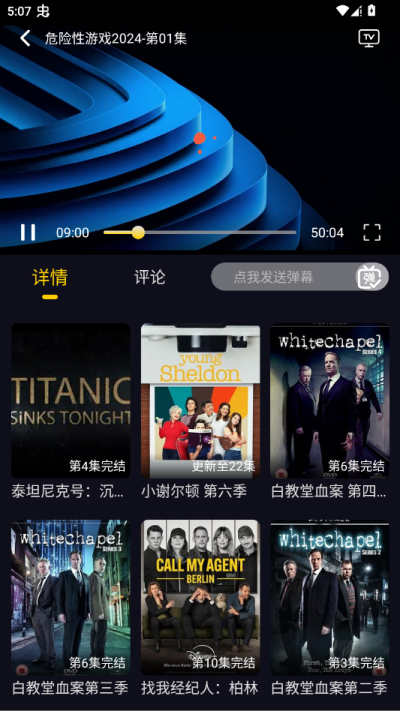Select the 详情 tab
Viewport: 400px width, 711px height.
(50, 277)
